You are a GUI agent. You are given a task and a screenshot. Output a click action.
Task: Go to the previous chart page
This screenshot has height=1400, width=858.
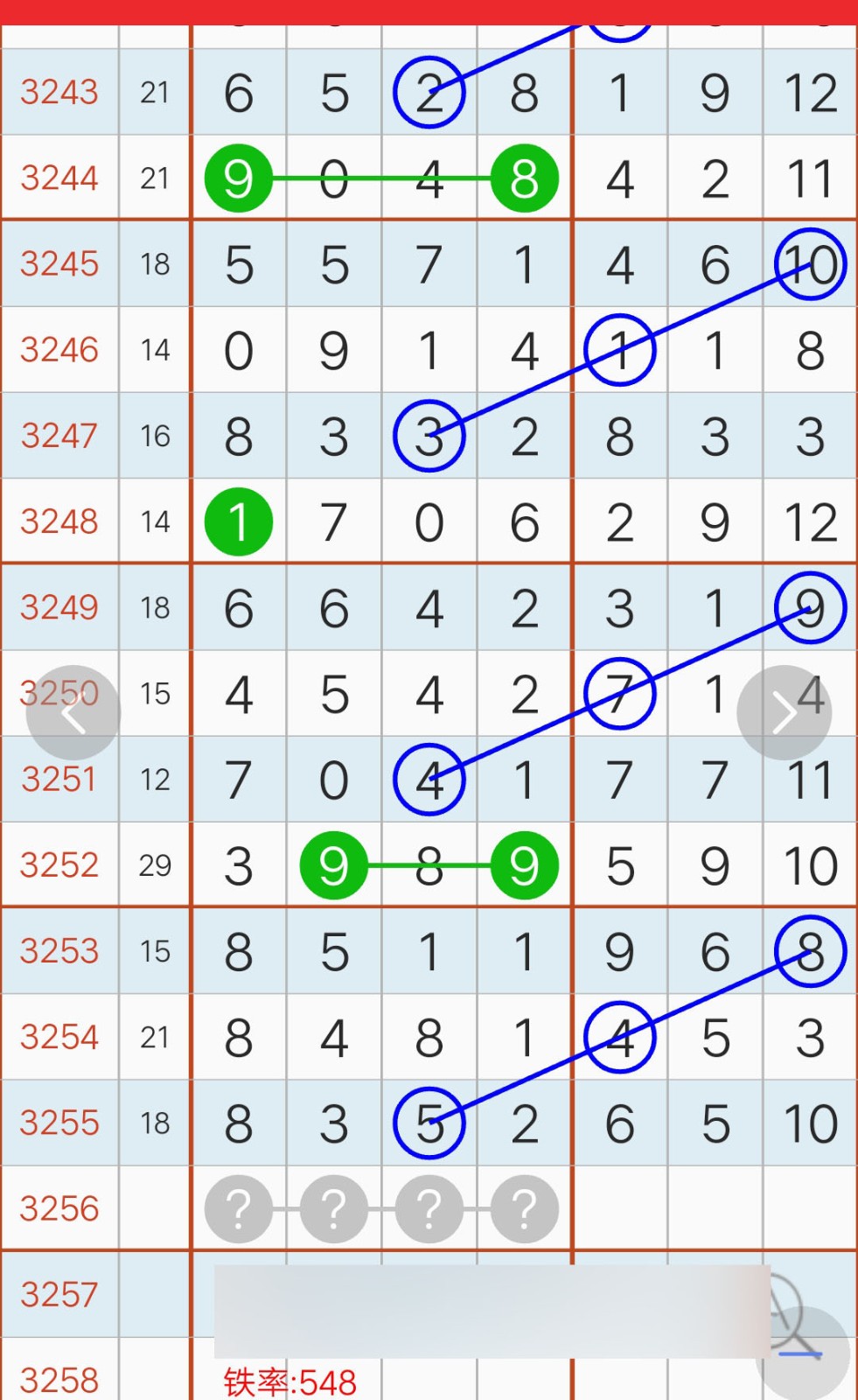coord(73,713)
